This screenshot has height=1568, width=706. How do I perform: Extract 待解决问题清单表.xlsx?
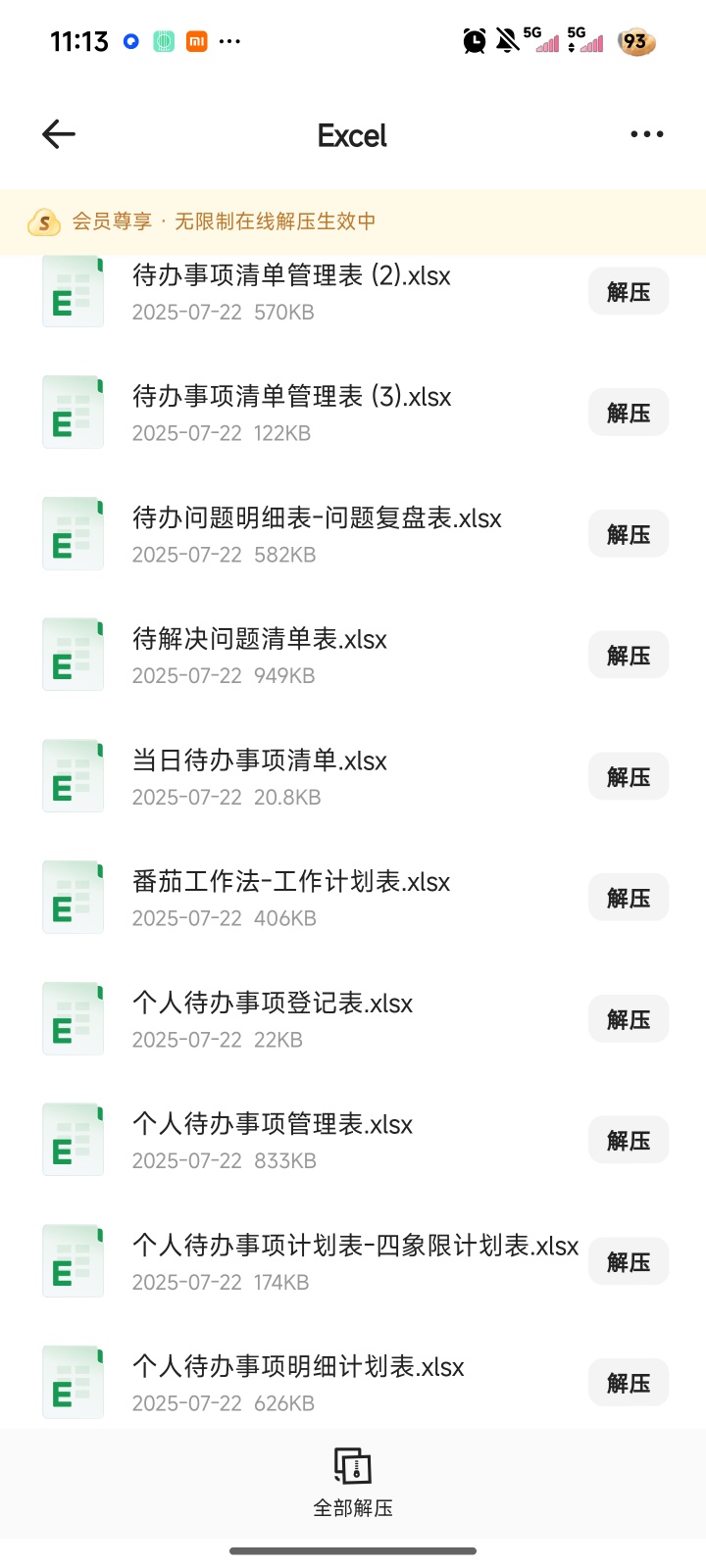[x=629, y=656]
